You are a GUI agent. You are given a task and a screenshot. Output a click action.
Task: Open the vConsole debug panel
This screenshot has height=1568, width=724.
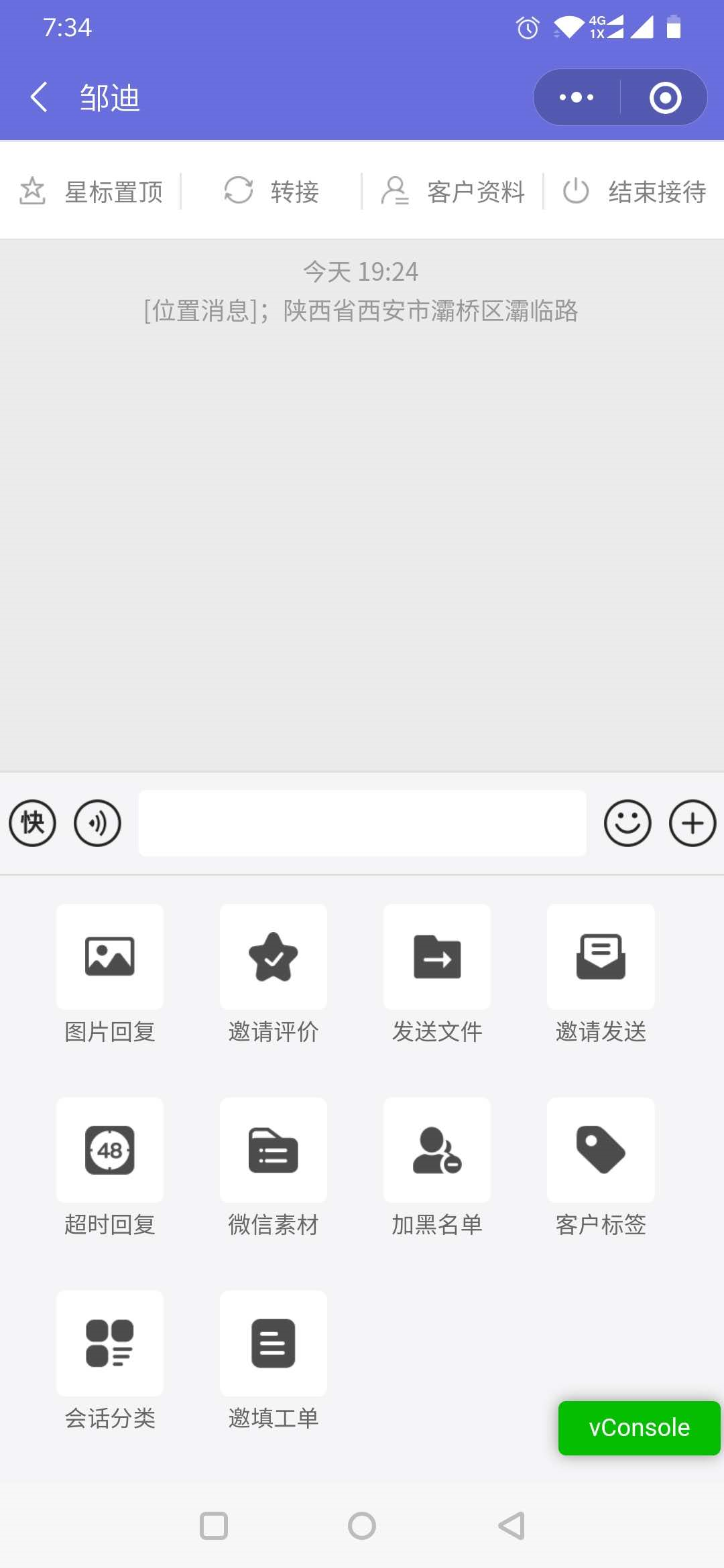639,1428
